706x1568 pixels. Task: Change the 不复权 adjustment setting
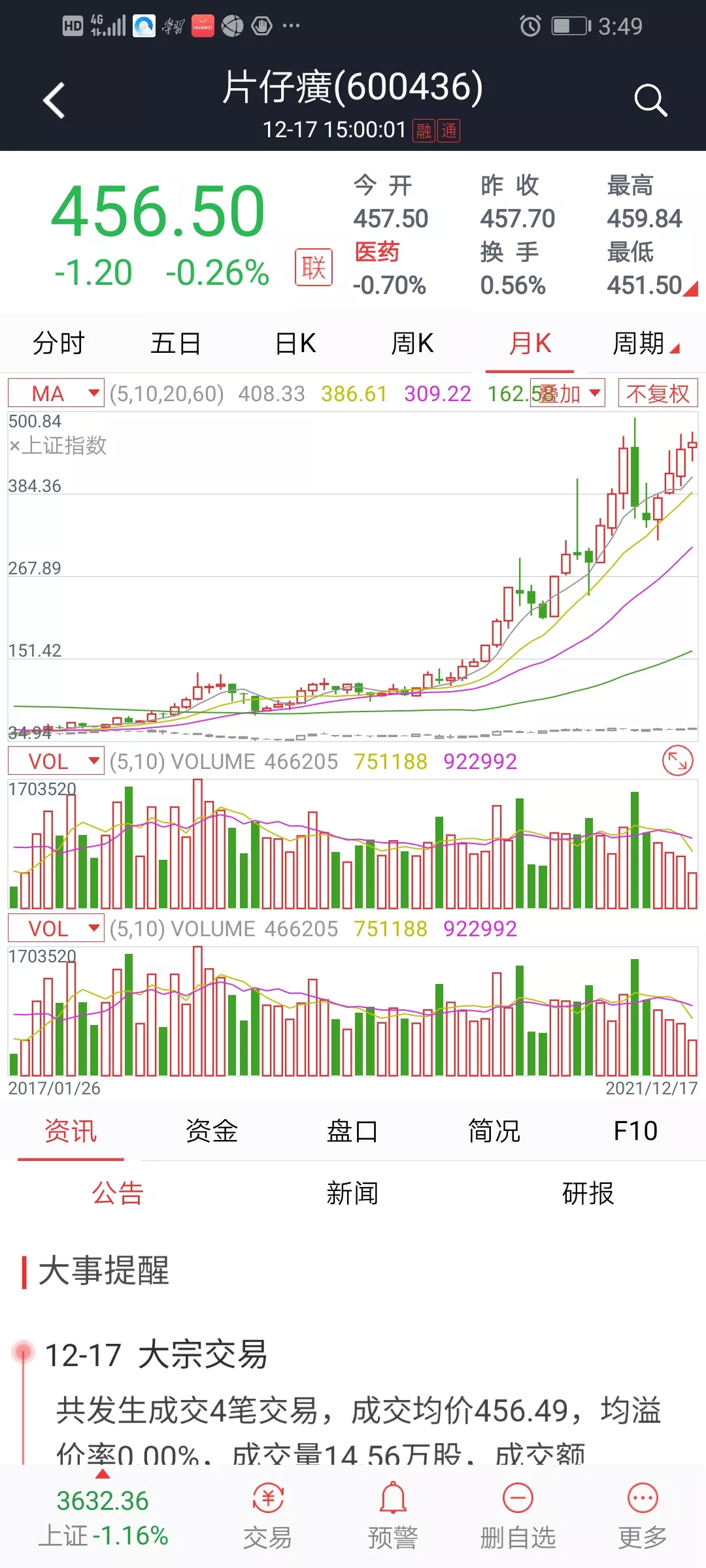pos(658,393)
